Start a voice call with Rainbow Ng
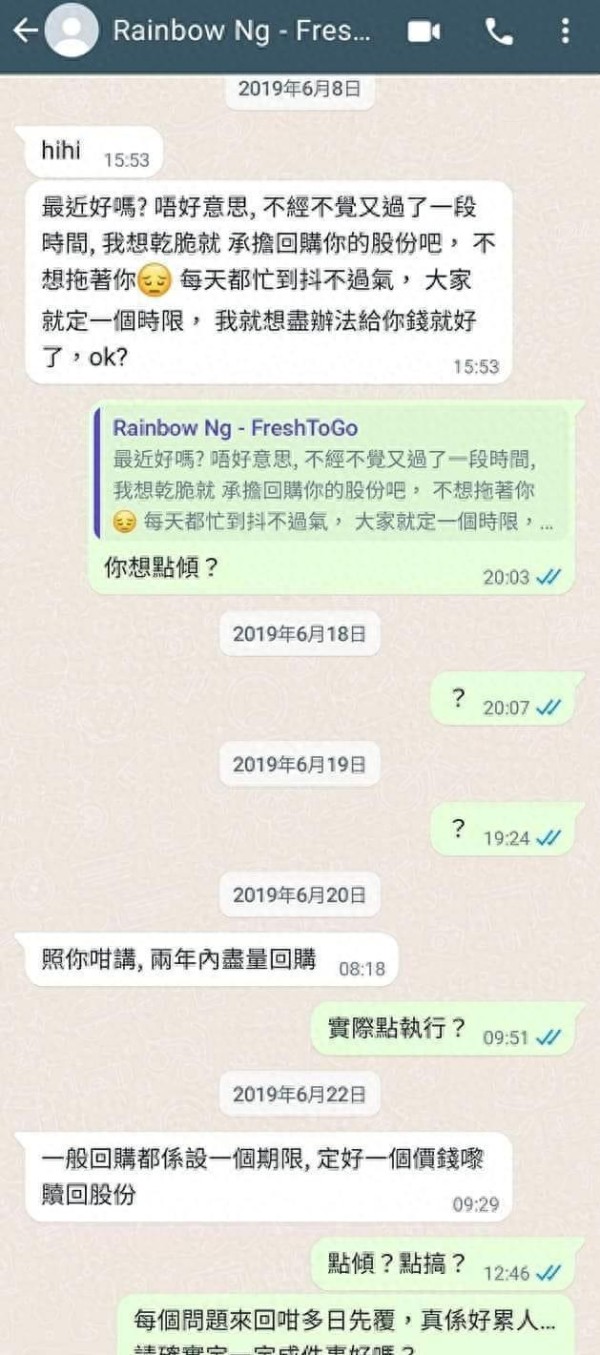600x1355 pixels. click(499, 31)
